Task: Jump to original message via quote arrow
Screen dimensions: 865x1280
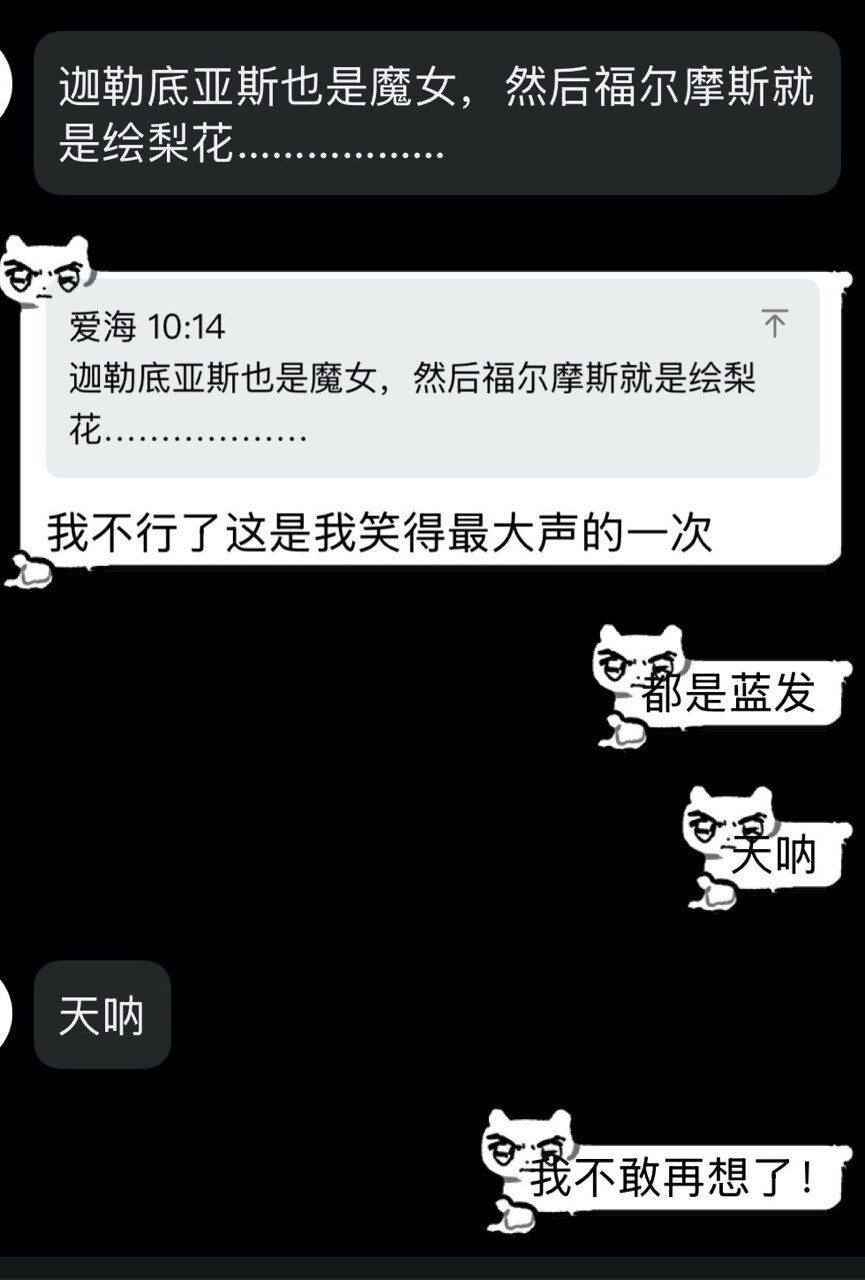Action: (774, 323)
